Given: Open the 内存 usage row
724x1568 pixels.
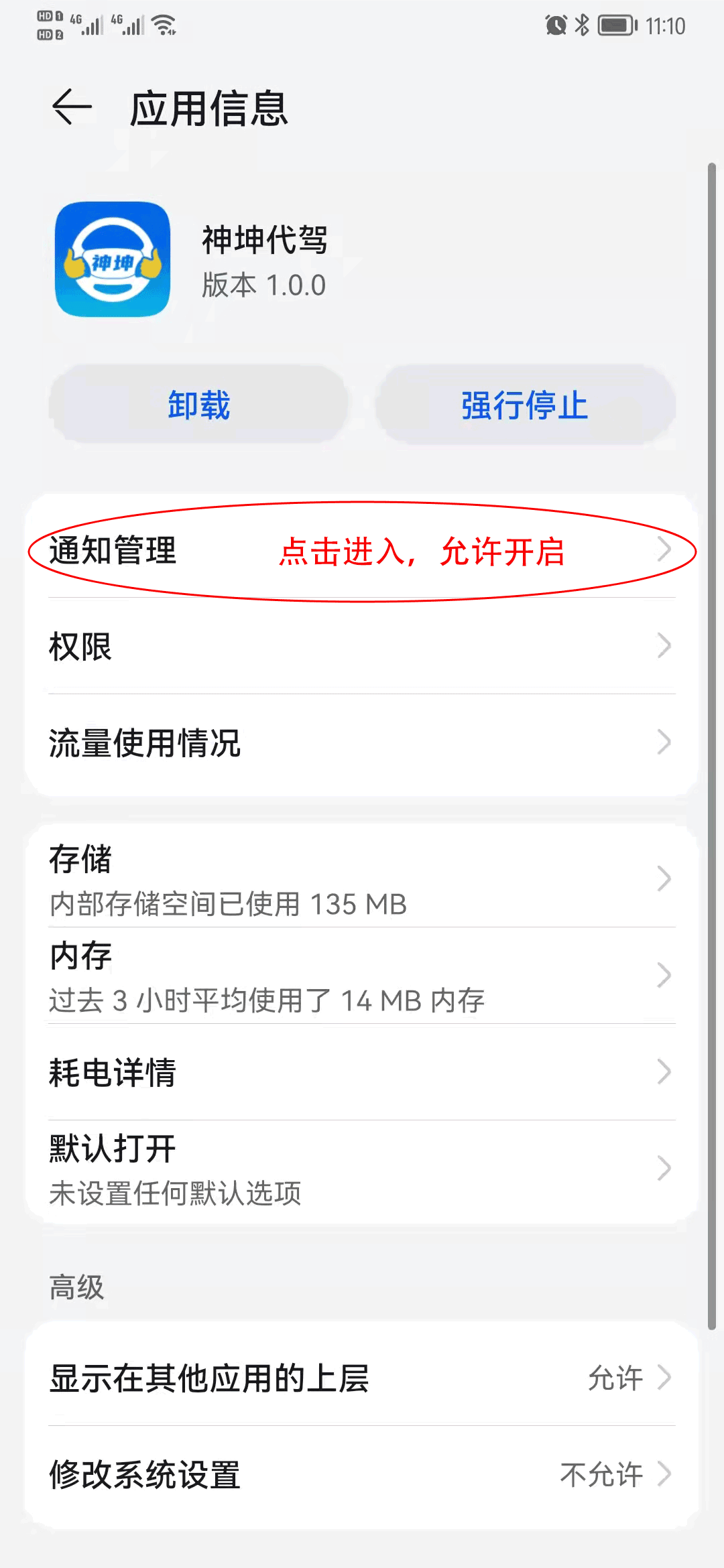Looking at the screenshot, I should pos(362,975).
